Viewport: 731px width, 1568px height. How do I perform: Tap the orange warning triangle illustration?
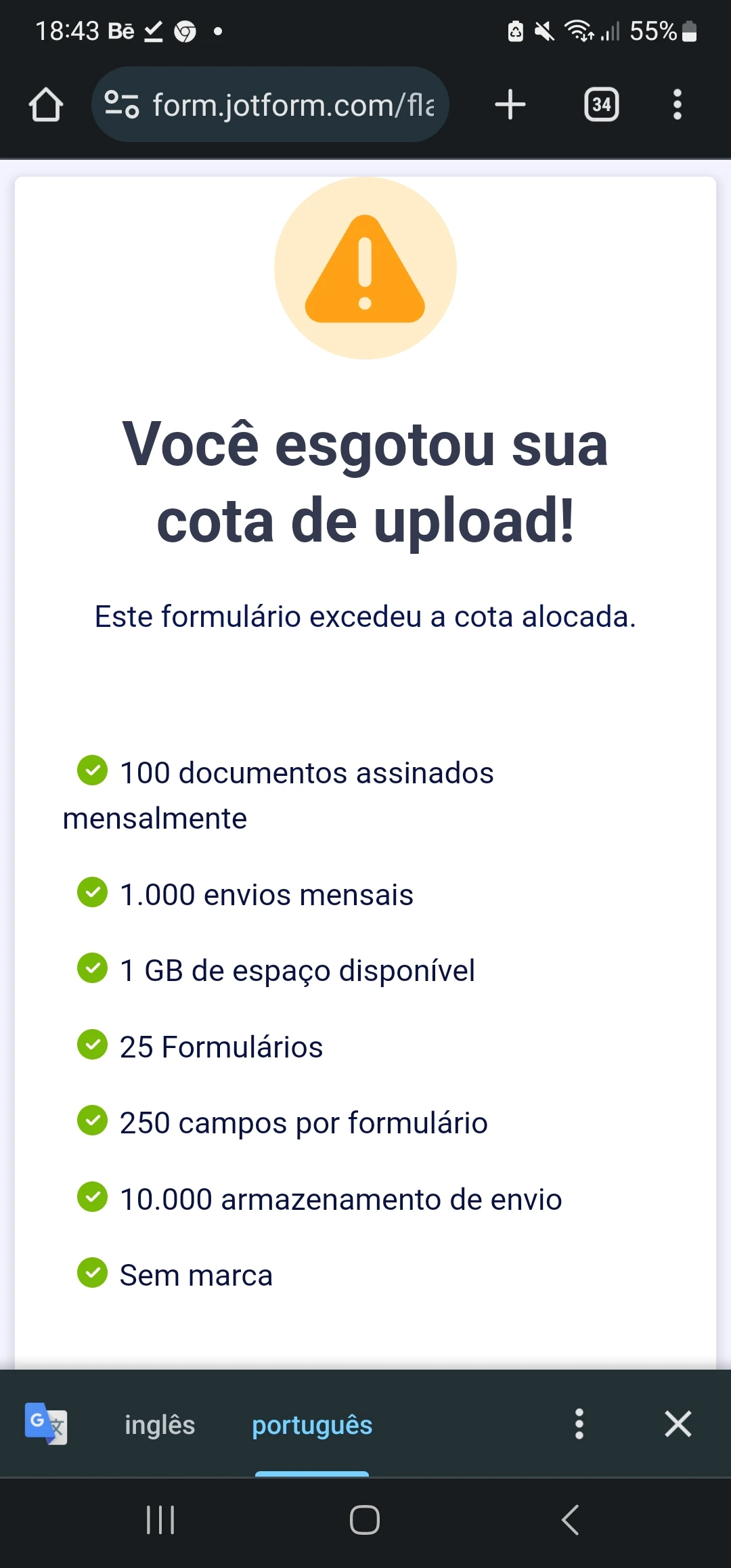[365, 268]
